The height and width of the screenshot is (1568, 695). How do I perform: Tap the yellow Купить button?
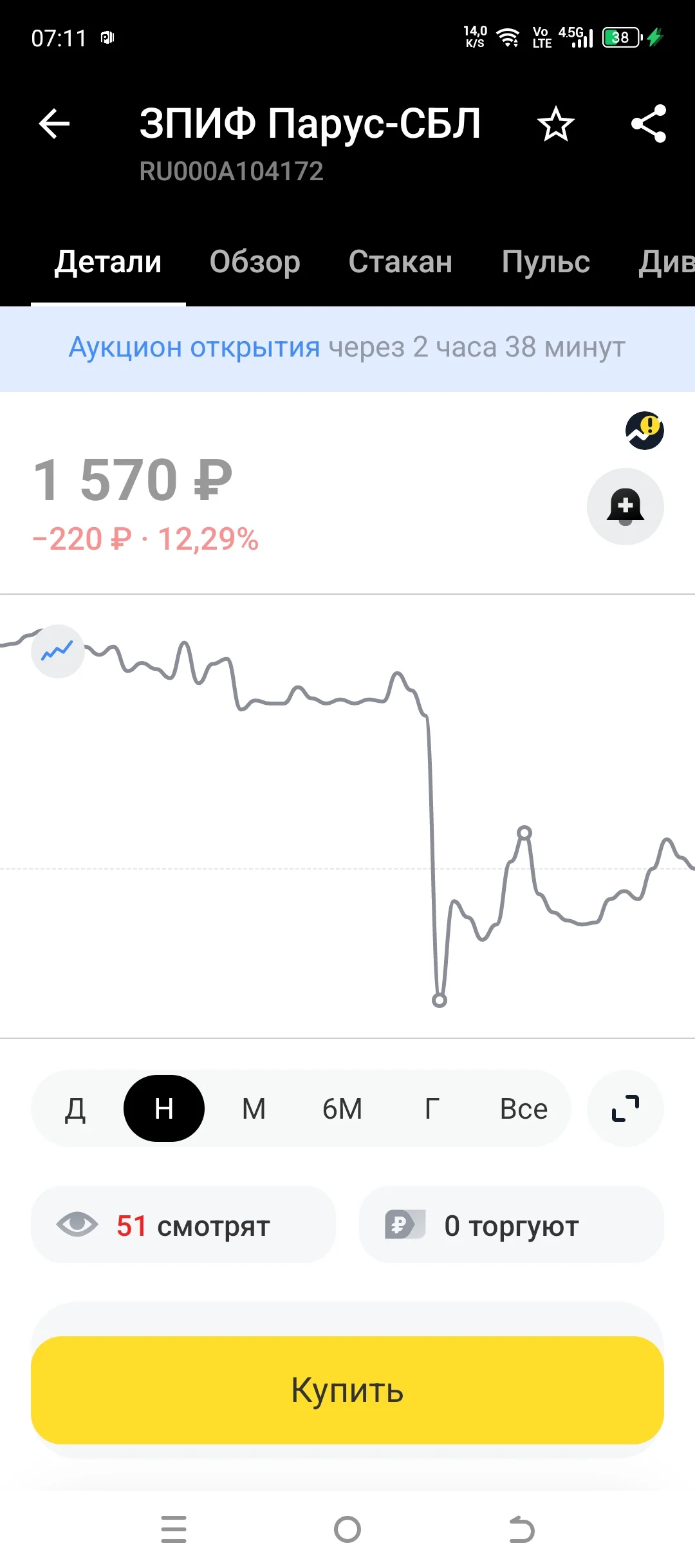347,1390
